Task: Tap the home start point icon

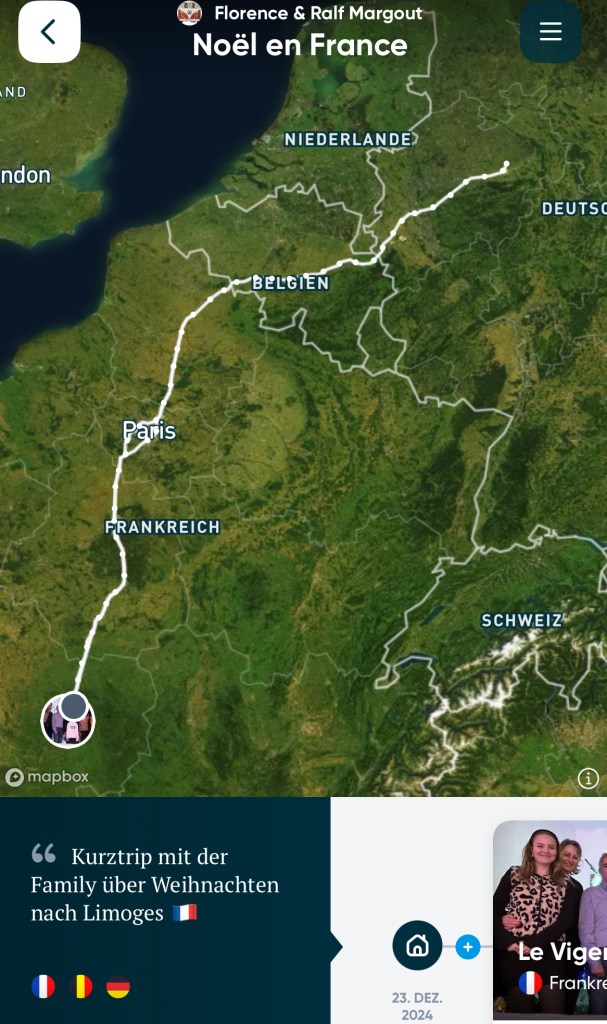Action: click(417, 945)
